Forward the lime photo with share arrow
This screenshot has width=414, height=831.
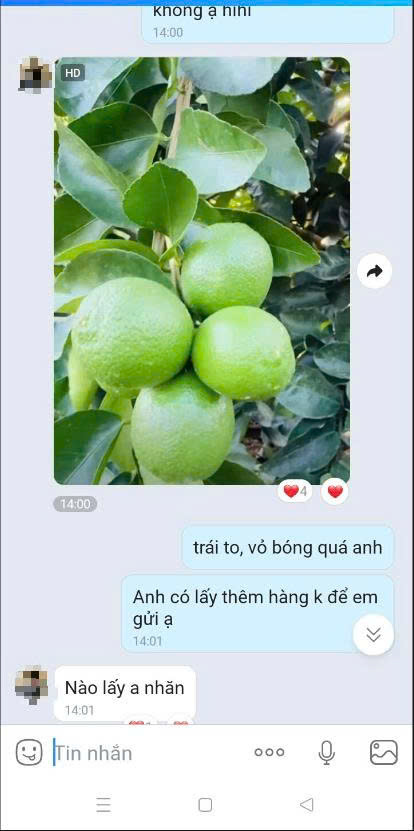click(x=374, y=271)
